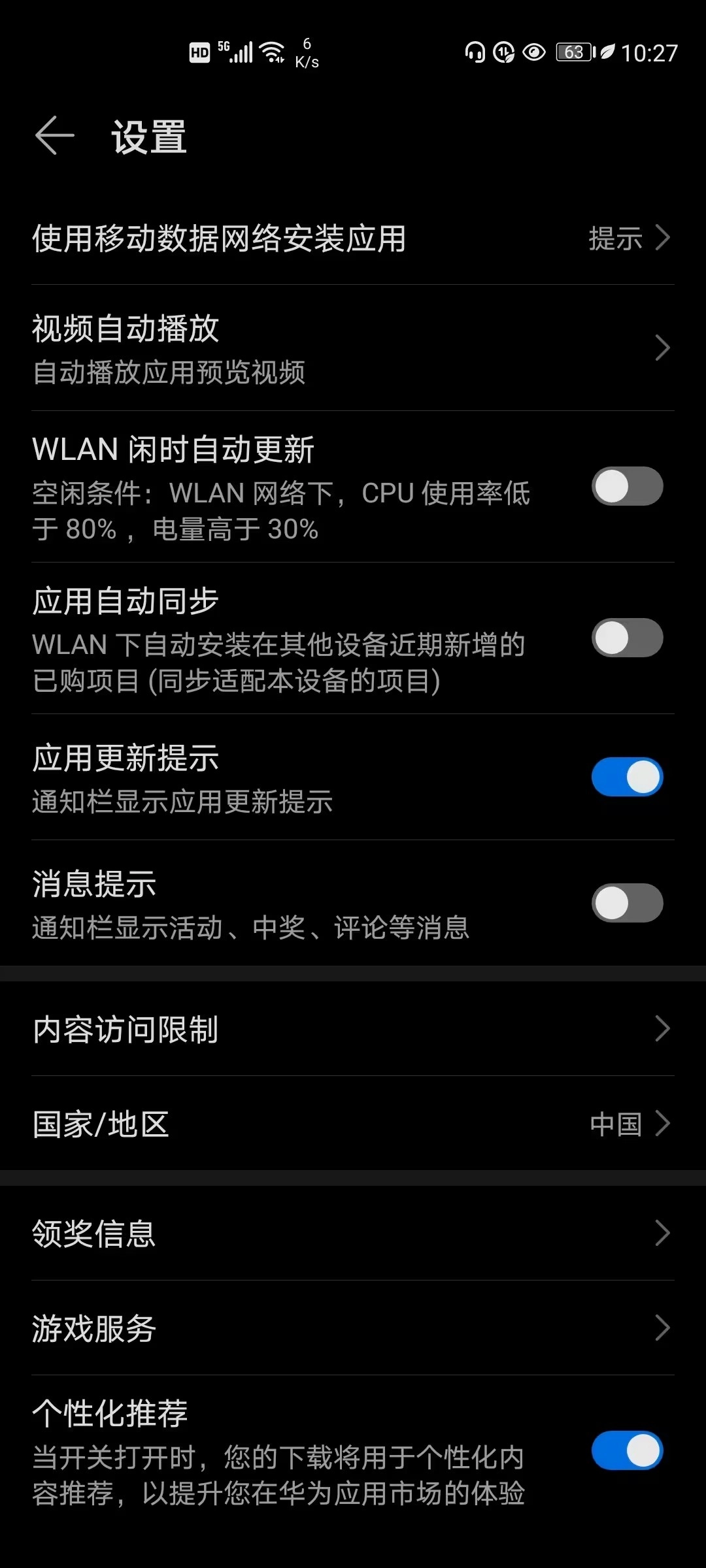Go back from the 设置 page
The width and height of the screenshot is (706, 1568).
coord(55,136)
